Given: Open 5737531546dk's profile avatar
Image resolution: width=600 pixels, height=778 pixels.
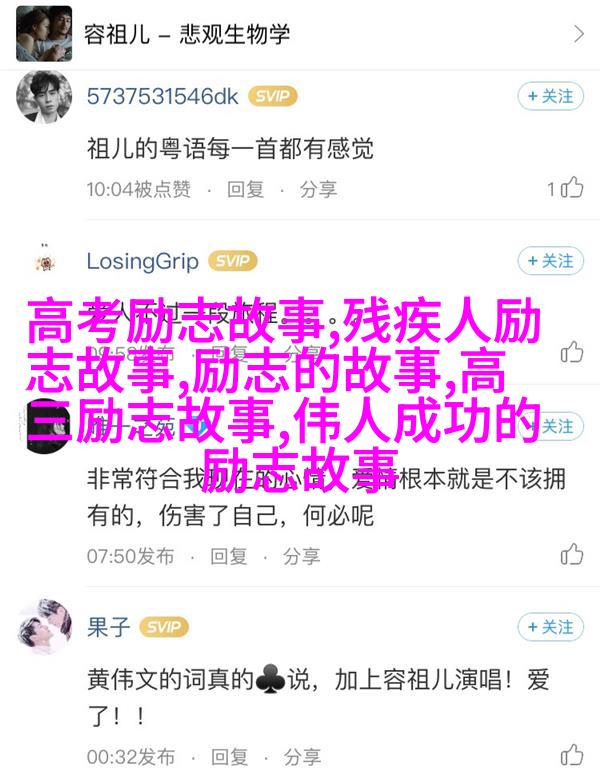Looking at the screenshot, I should [45, 97].
